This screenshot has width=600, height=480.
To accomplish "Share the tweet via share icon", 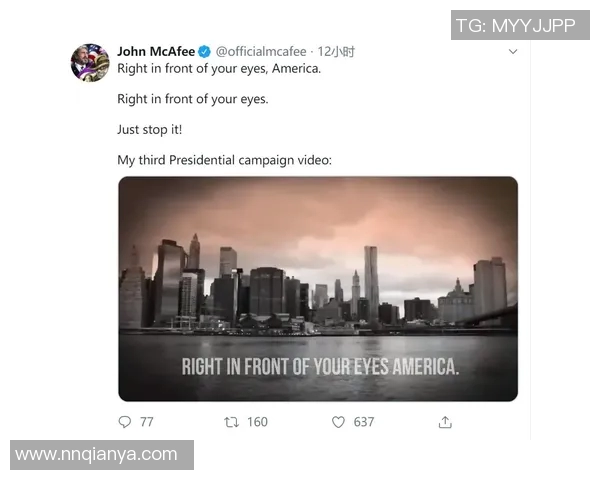I will [x=445, y=422].
